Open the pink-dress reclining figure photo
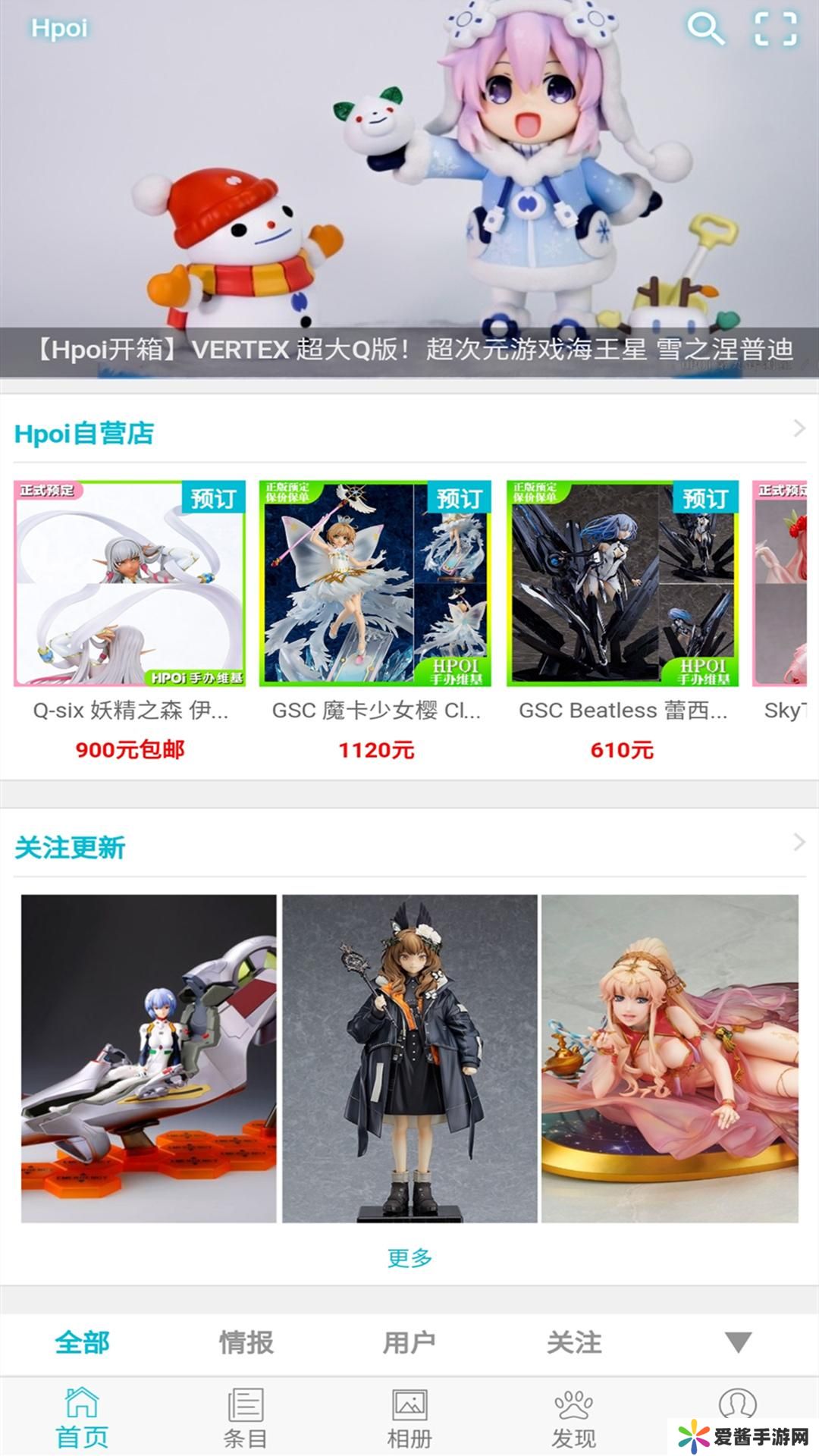 click(670, 1059)
